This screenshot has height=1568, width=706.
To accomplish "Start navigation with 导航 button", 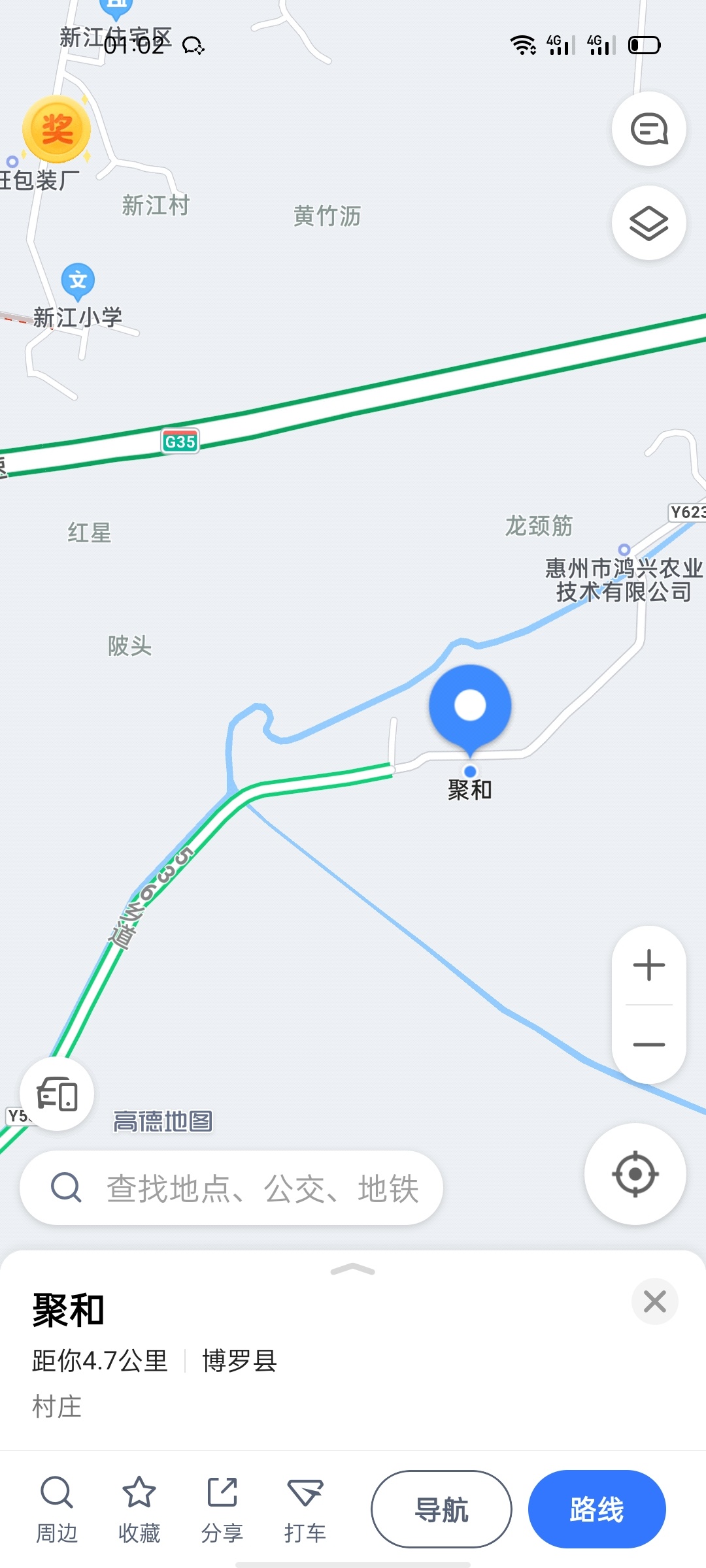I will [441, 1509].
